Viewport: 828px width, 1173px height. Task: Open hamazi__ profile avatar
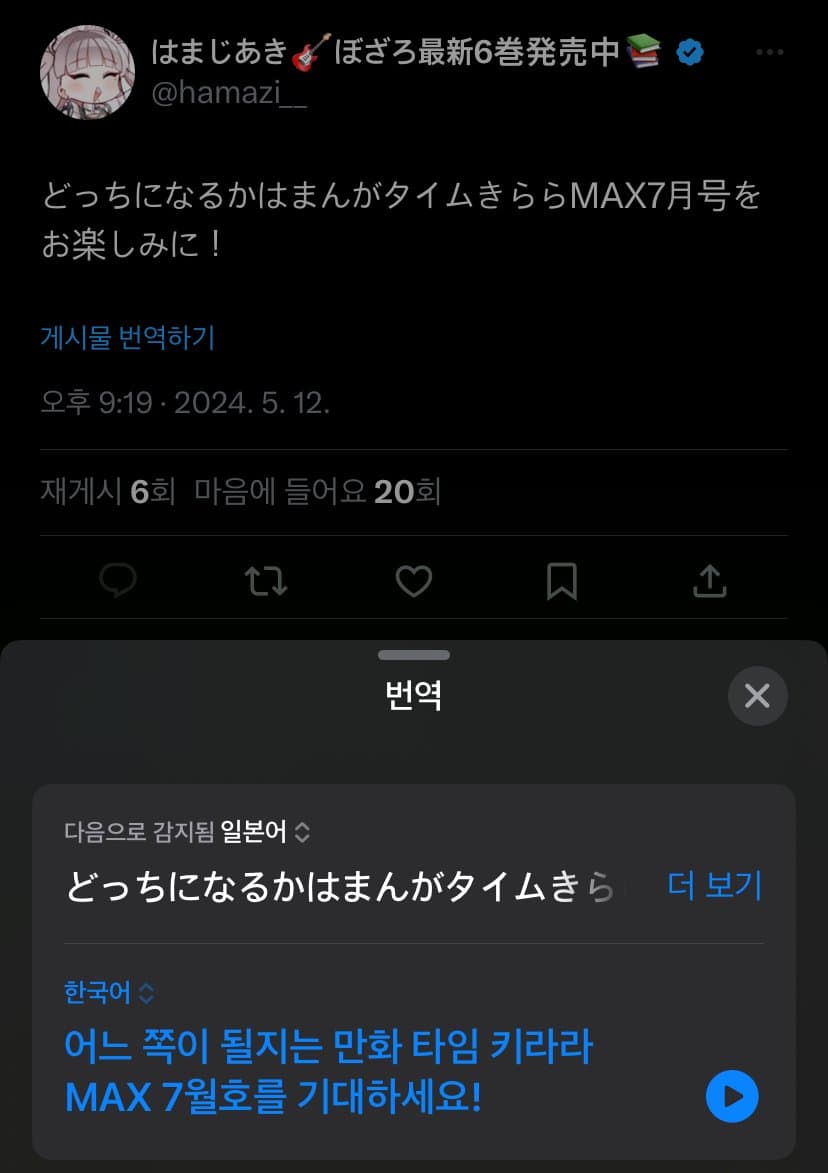87,73
